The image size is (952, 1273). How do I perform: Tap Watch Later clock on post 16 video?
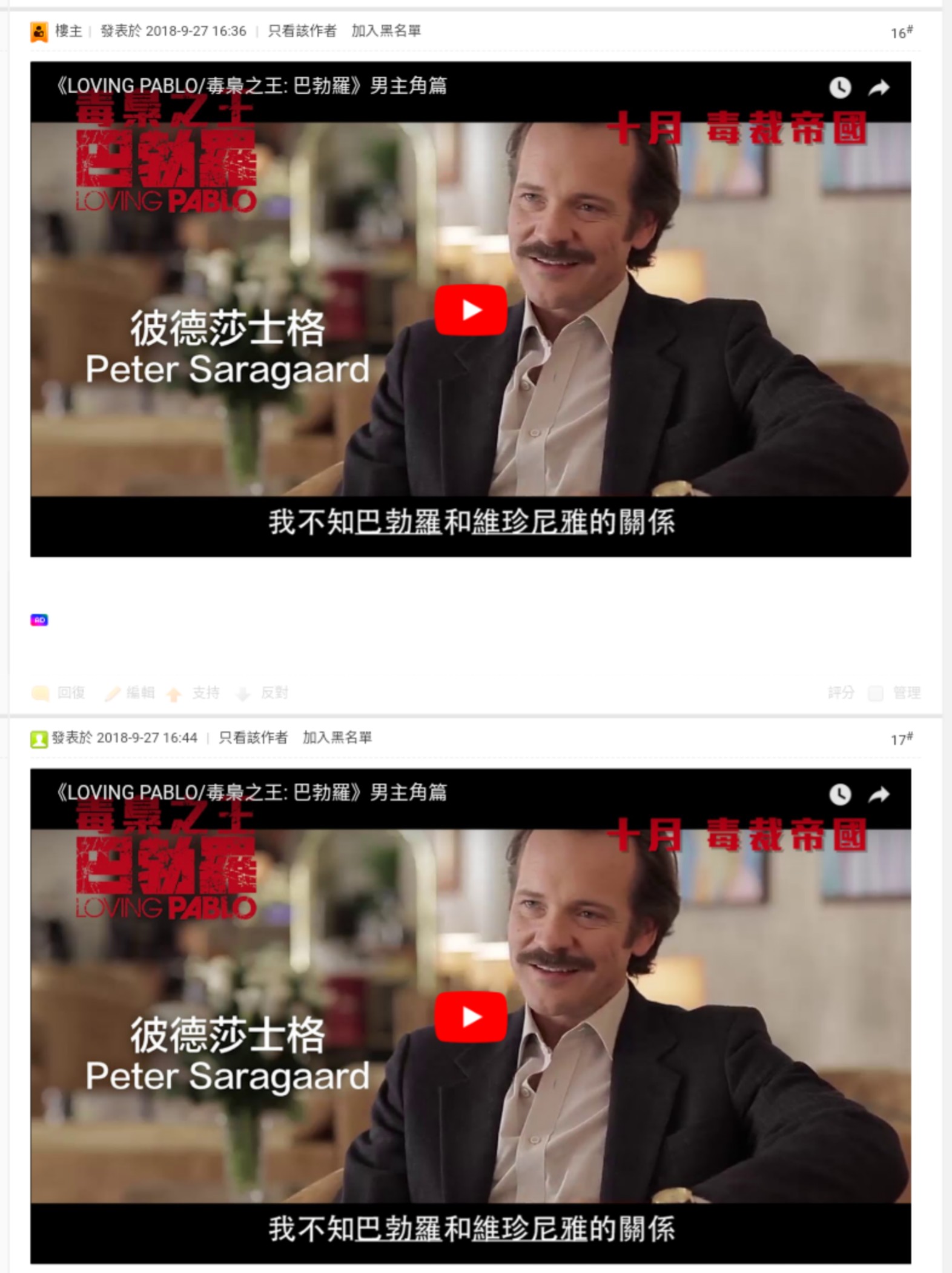840,88
